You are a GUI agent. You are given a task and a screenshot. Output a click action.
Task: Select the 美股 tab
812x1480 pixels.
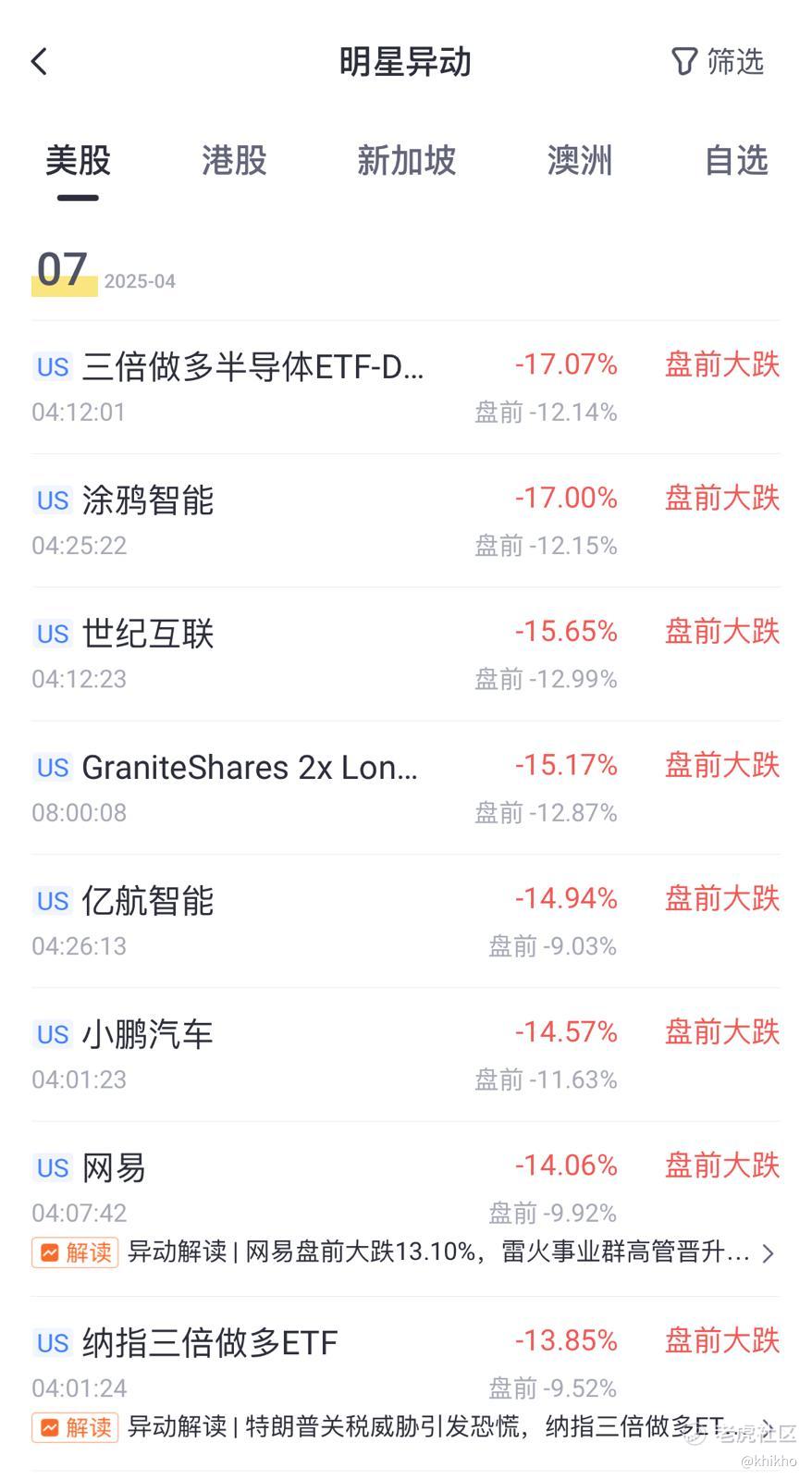coord(78,161)
